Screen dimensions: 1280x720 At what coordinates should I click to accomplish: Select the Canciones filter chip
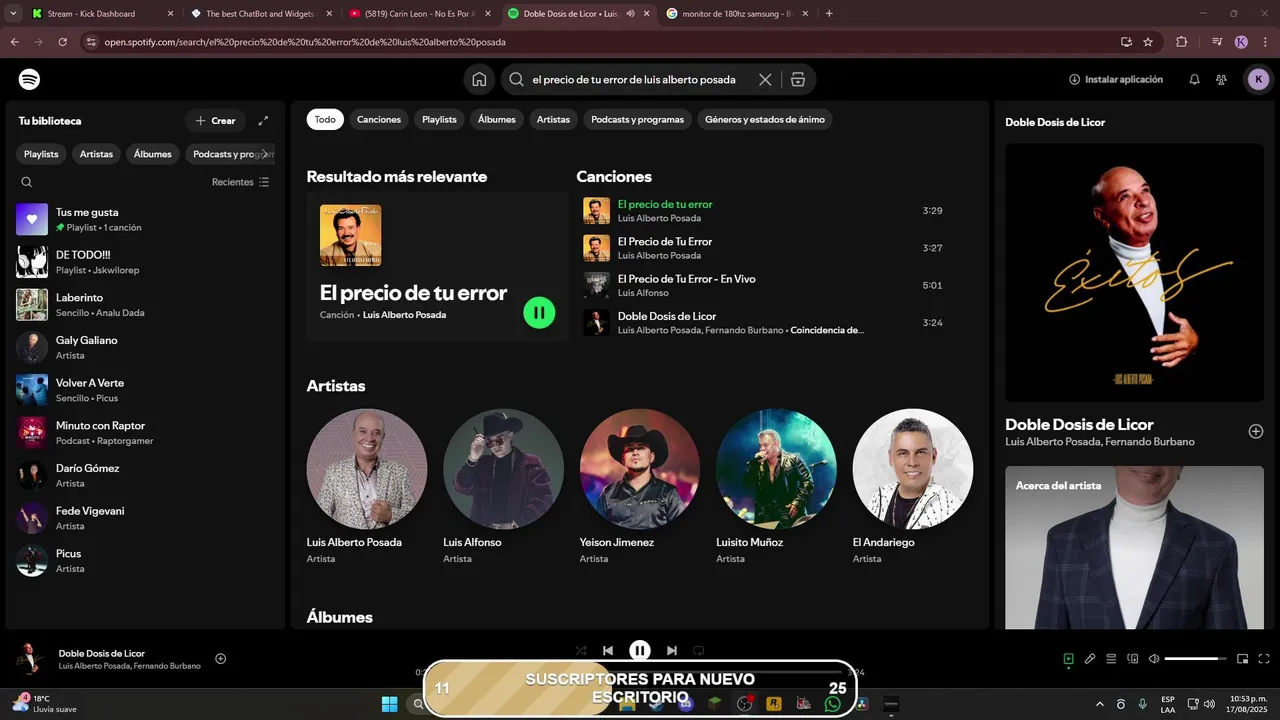point(379,120)
